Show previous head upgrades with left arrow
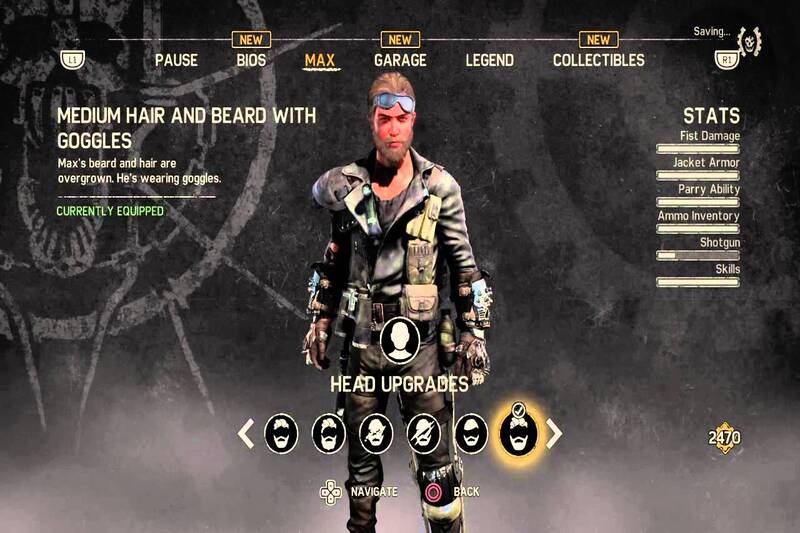This screenshot has height=533, width=800. click(246, 433)
